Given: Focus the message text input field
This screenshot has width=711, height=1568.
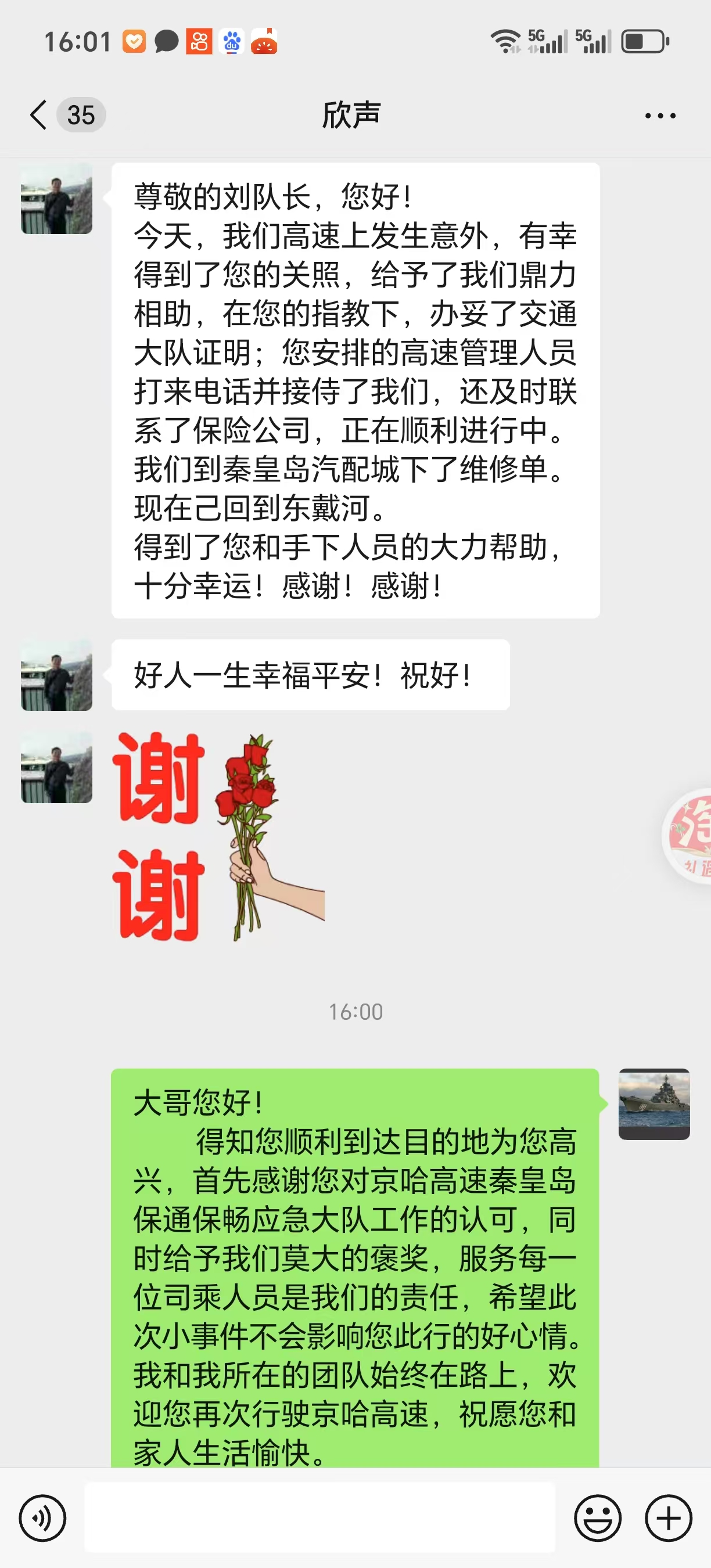Looking at the screenshot, I should pyautogui.click(x=319, y=1518).
